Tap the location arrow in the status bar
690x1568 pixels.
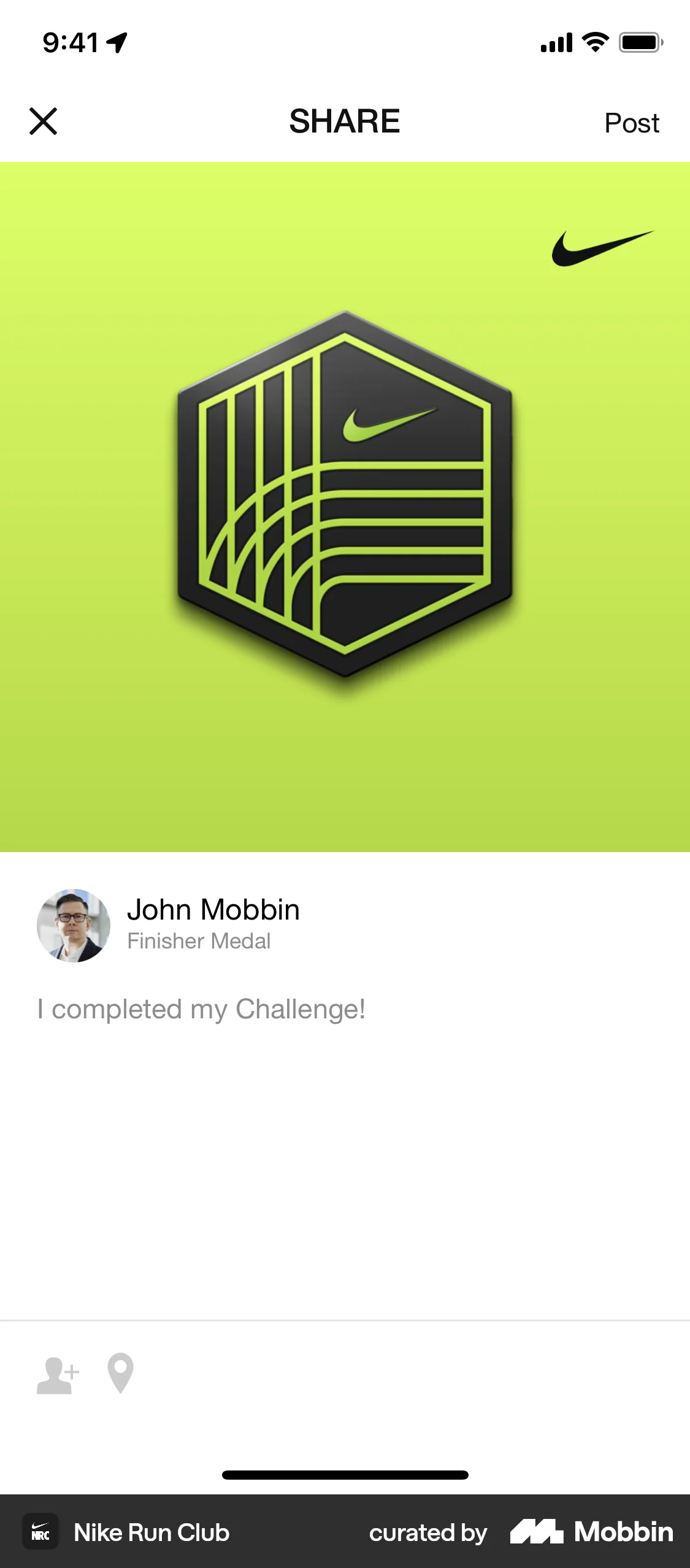(117, 40)
